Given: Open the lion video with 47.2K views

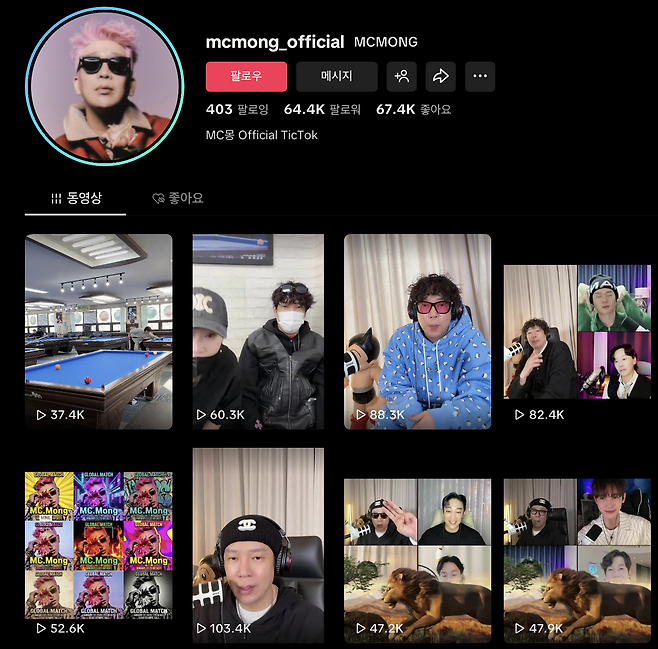Looking at the screenshot, I should tap(417, 560).
